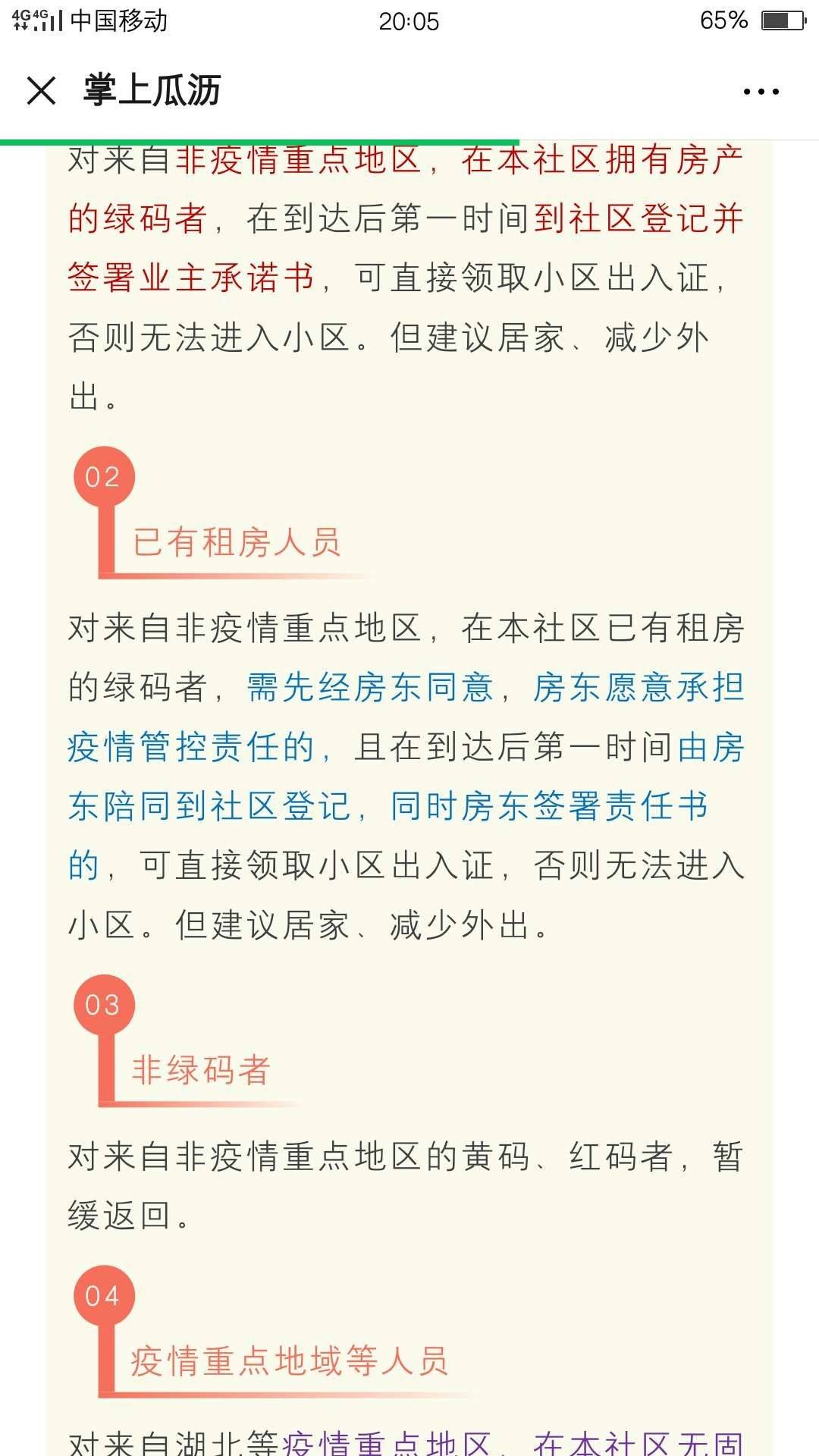
Task: Close the 掌上瓜沥 article page
Action: point(41,91)
